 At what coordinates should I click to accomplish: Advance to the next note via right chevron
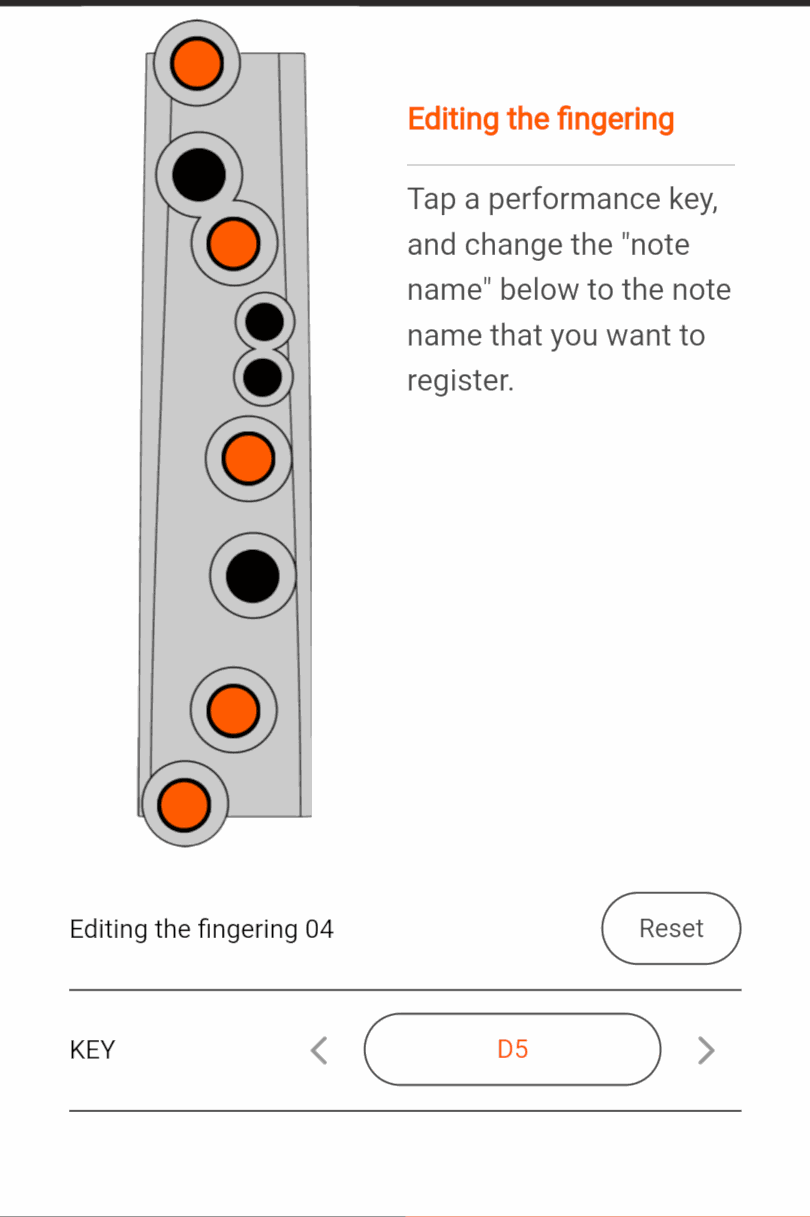[x=706, y=1049]
